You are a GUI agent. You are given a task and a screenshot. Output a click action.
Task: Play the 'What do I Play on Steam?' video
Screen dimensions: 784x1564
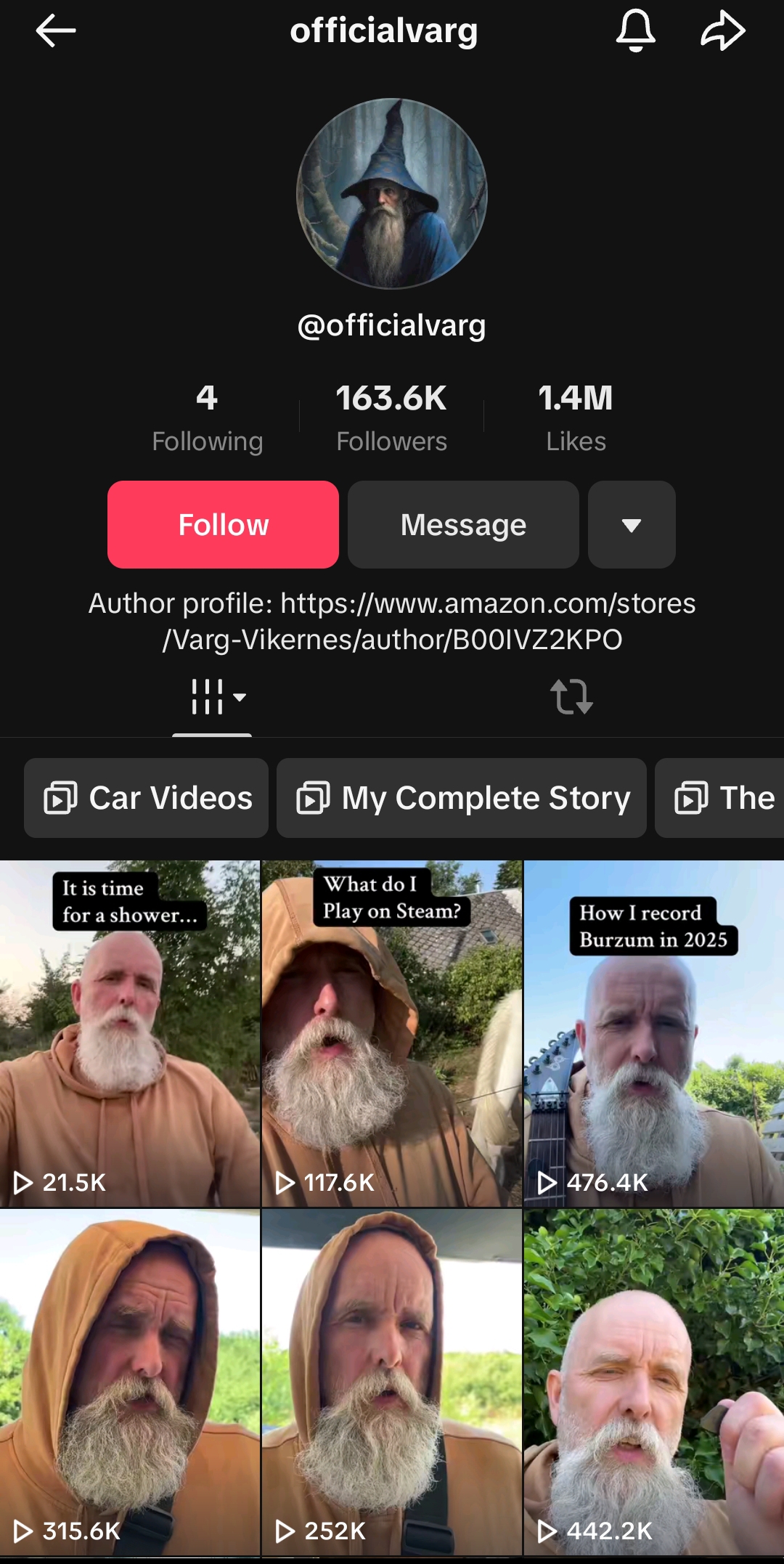[x=392, y=1034]
